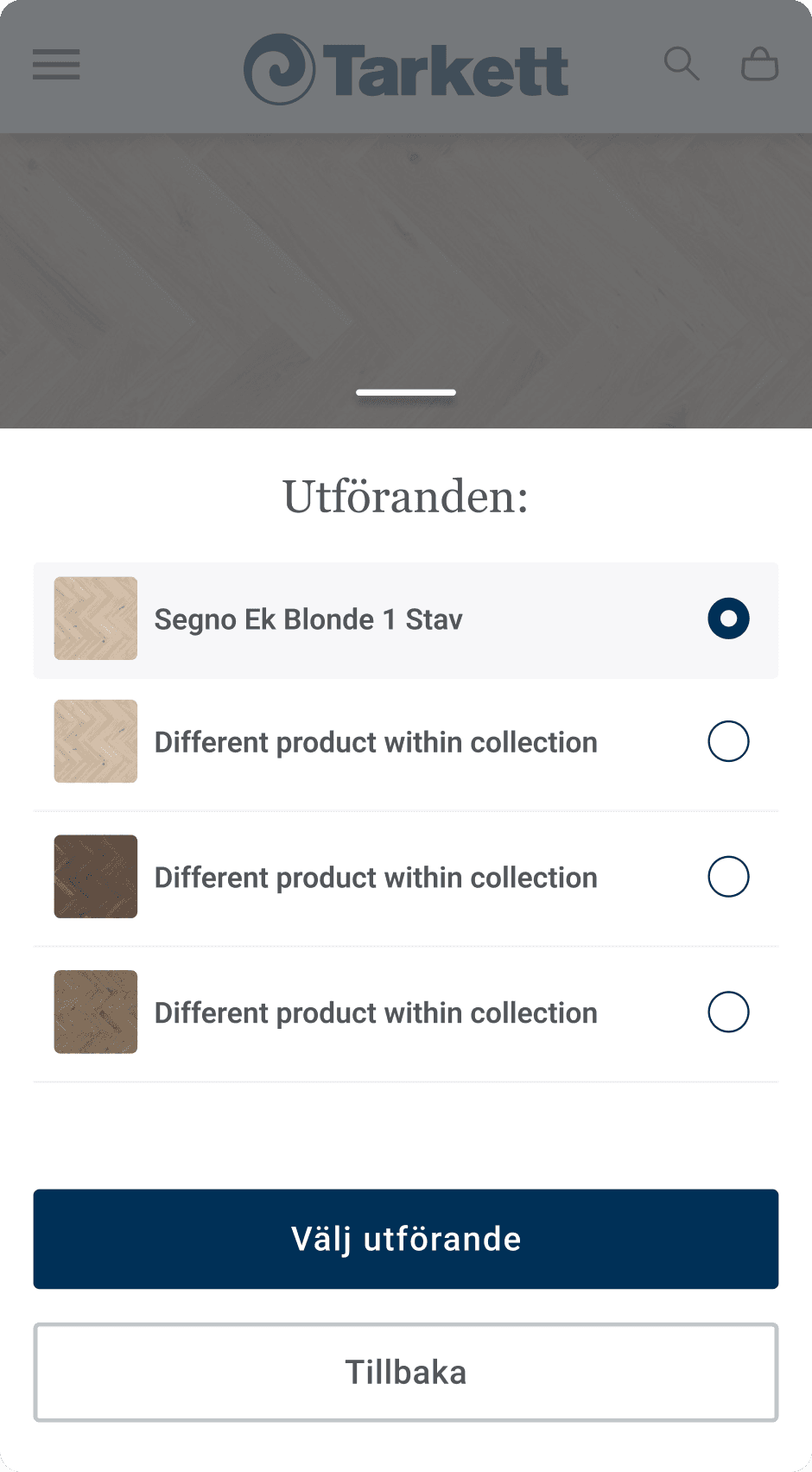Choose the dark brown Different product within collection option
This screenshot has height=1472, width=812.
point(727,877)
